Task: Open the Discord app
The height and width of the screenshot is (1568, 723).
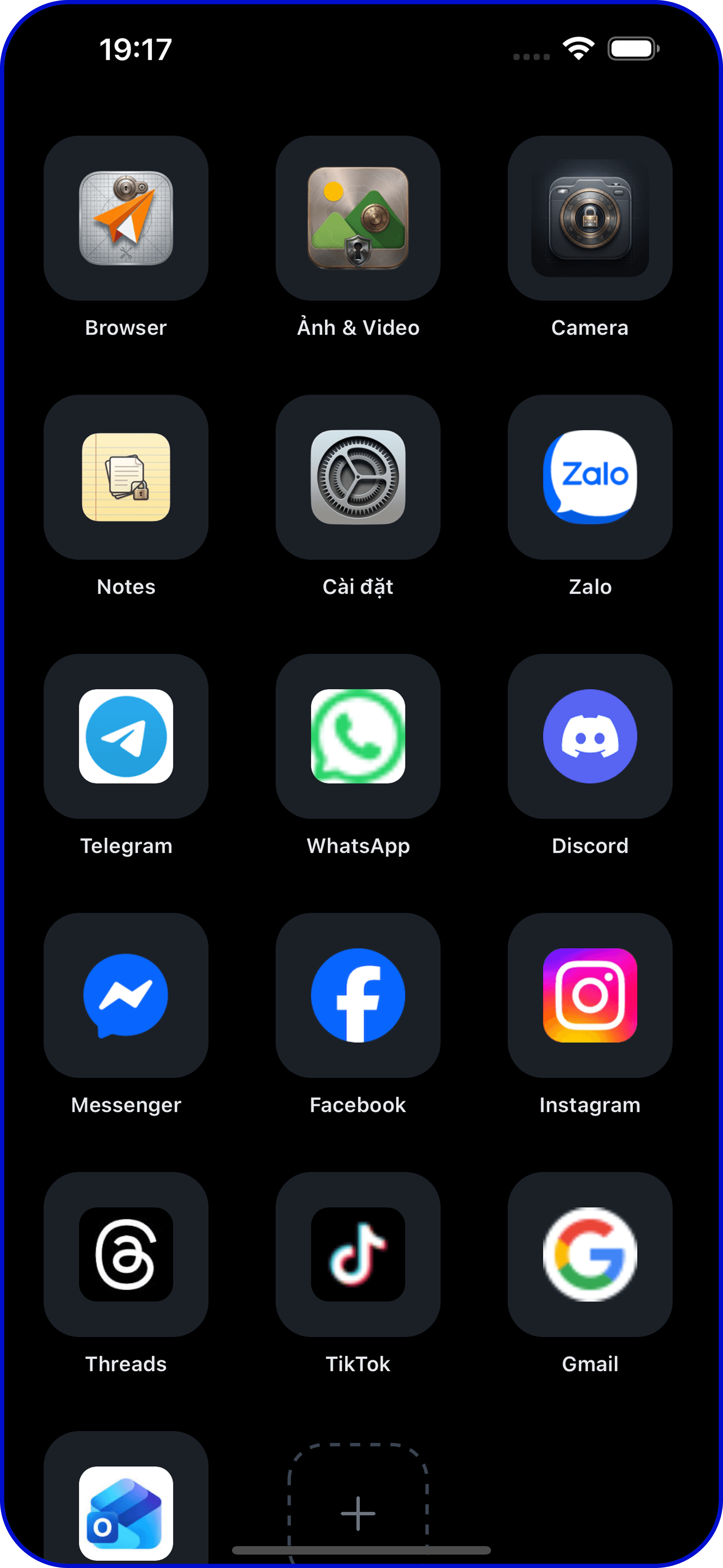Action: tap(590, 737)
